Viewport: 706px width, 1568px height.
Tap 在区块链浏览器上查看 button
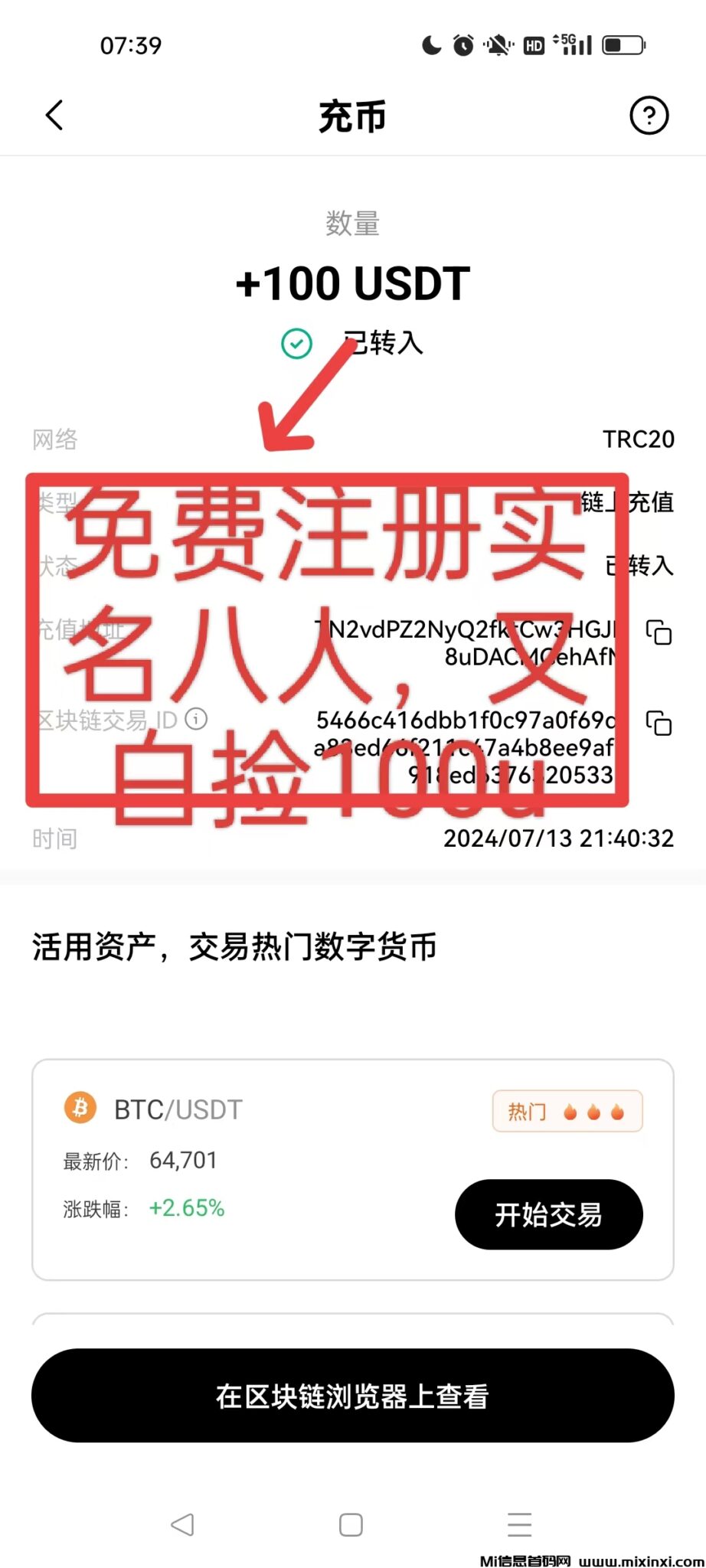tap(352, 1396)
